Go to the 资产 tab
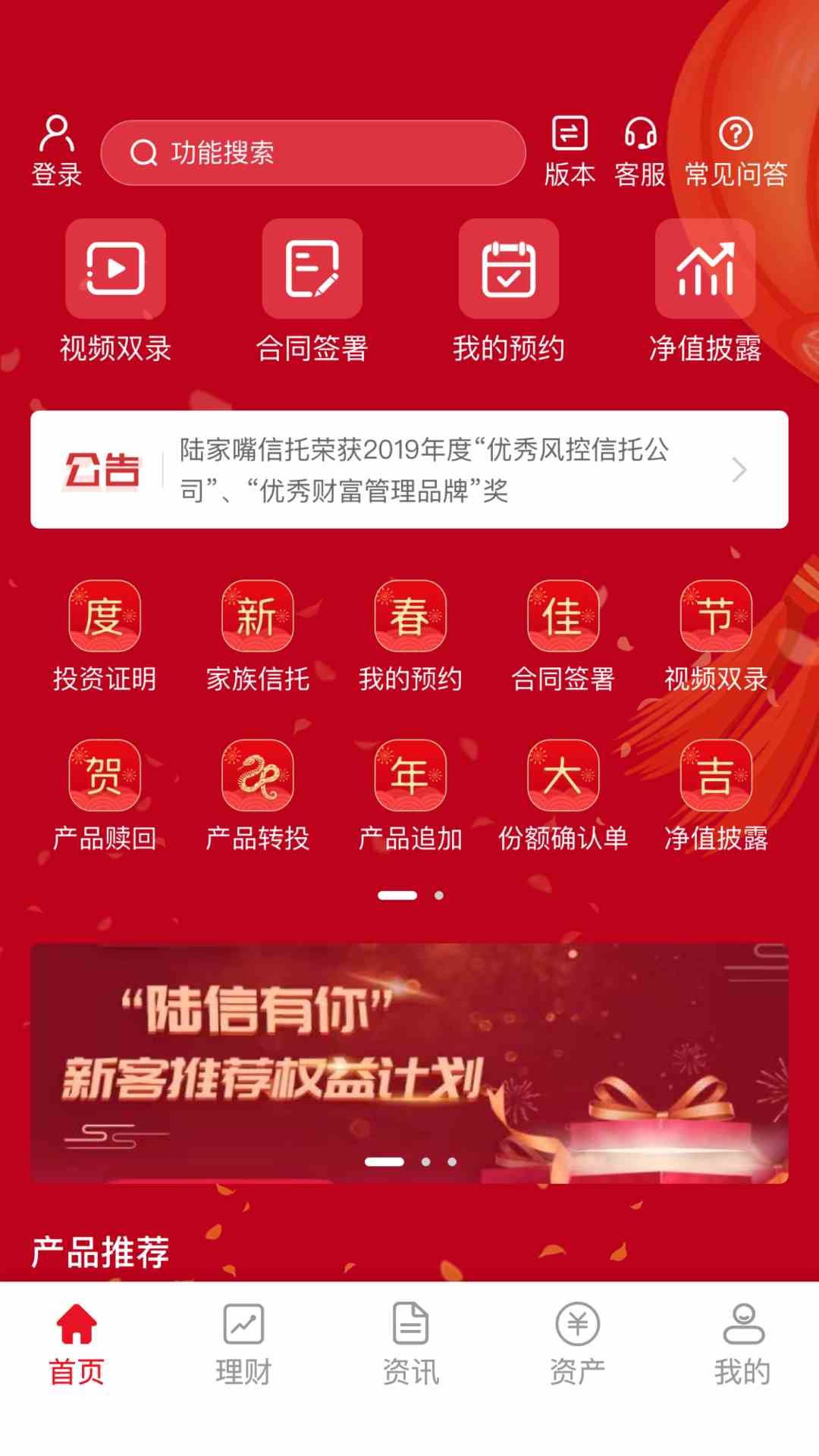The image size is (819, 1456). 577,1344
